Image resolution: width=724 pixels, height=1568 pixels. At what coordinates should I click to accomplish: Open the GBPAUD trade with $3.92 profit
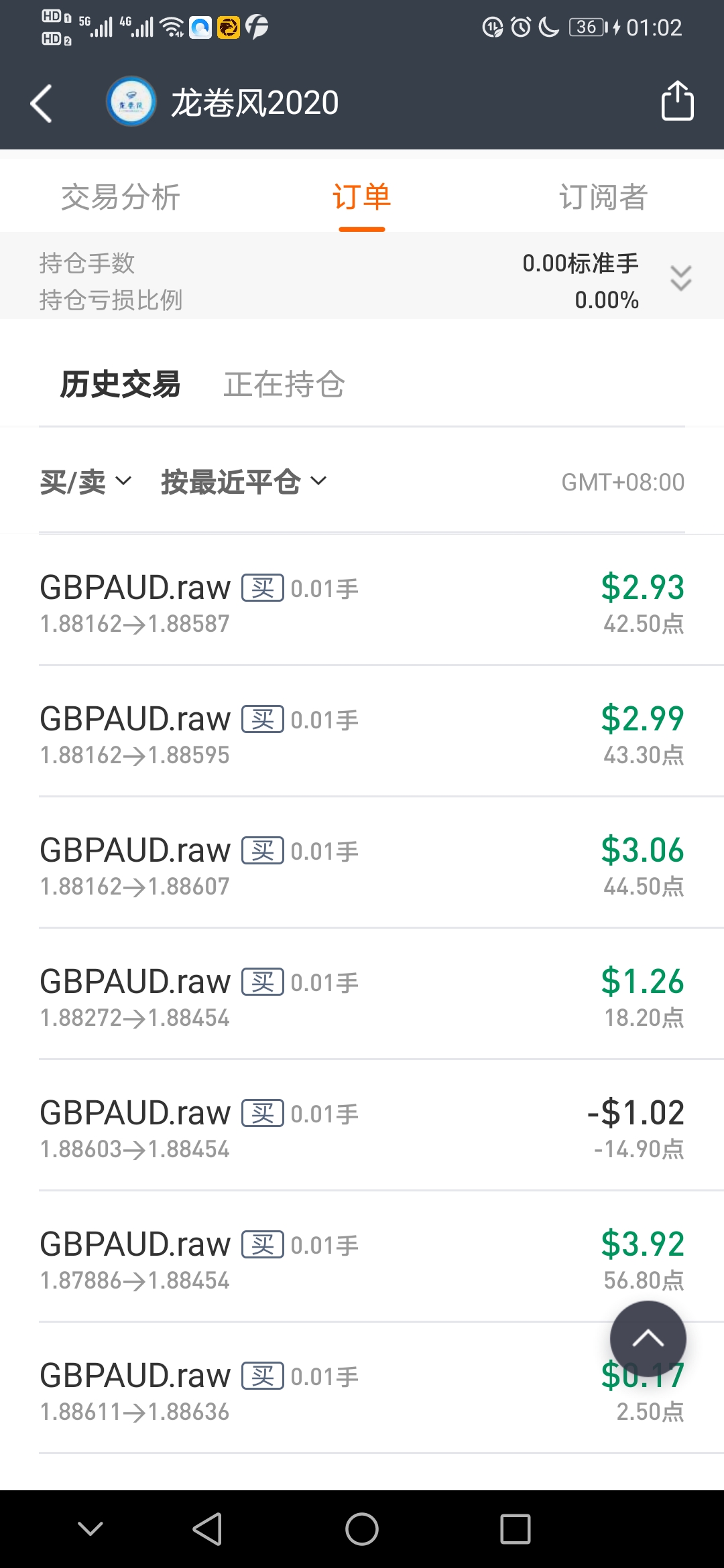[362, 1258]
